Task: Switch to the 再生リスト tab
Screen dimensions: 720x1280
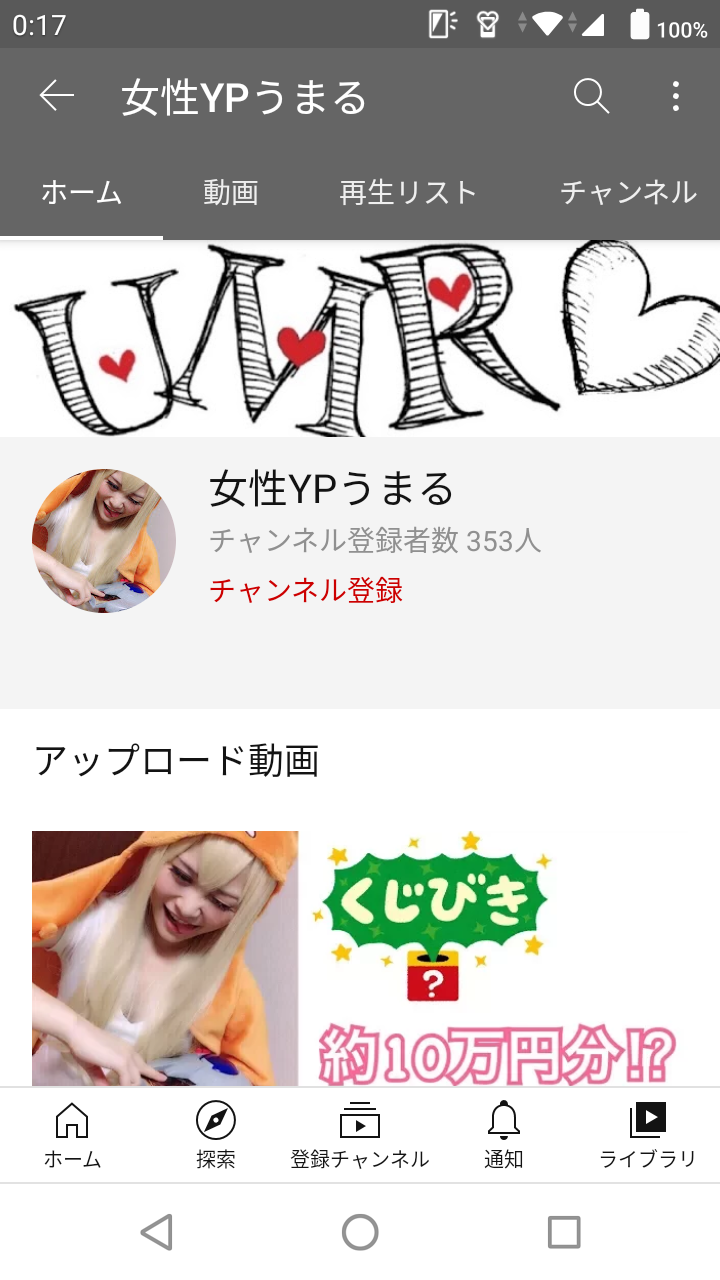Action: (x=408, y=192)
